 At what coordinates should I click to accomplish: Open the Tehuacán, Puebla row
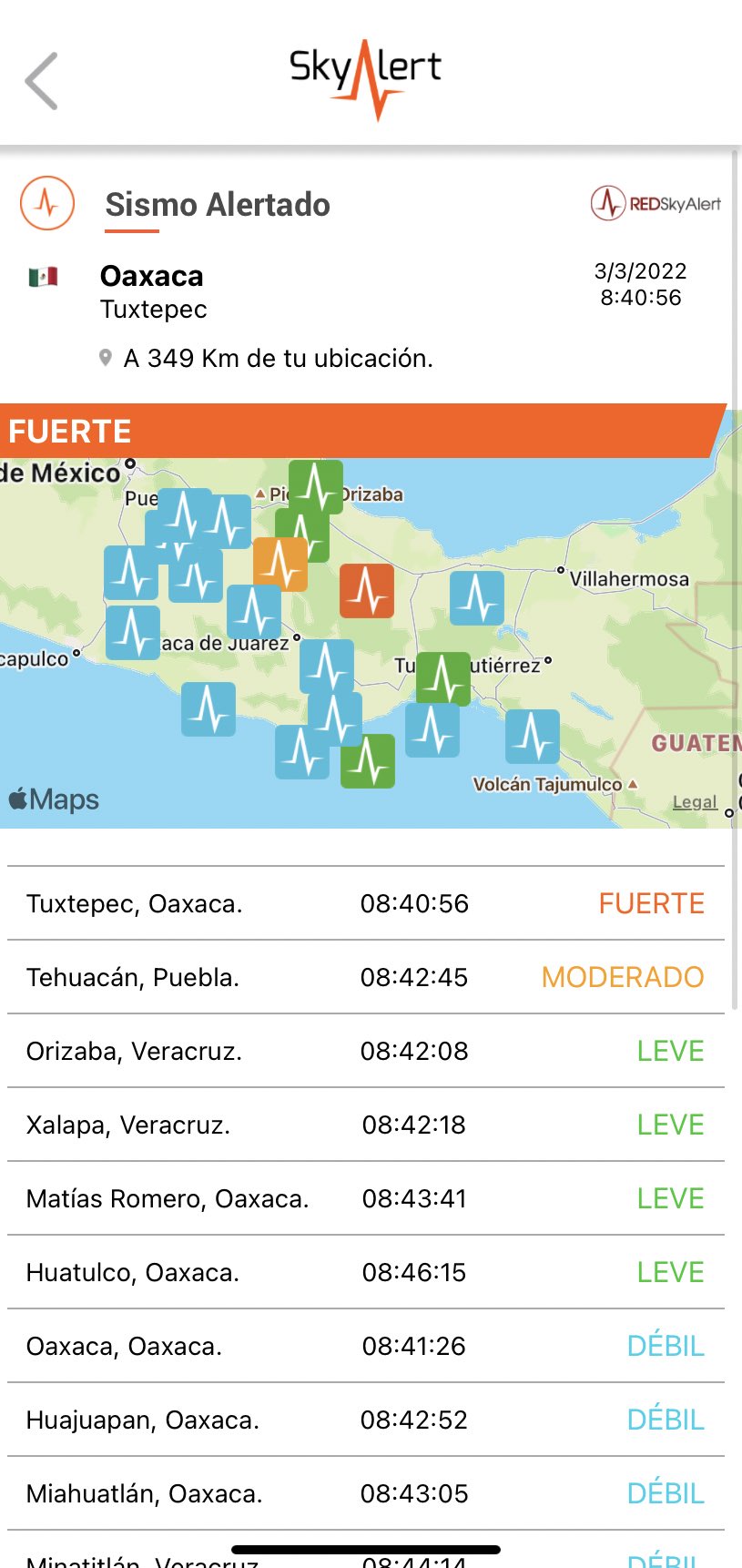(x=366, y=977)
